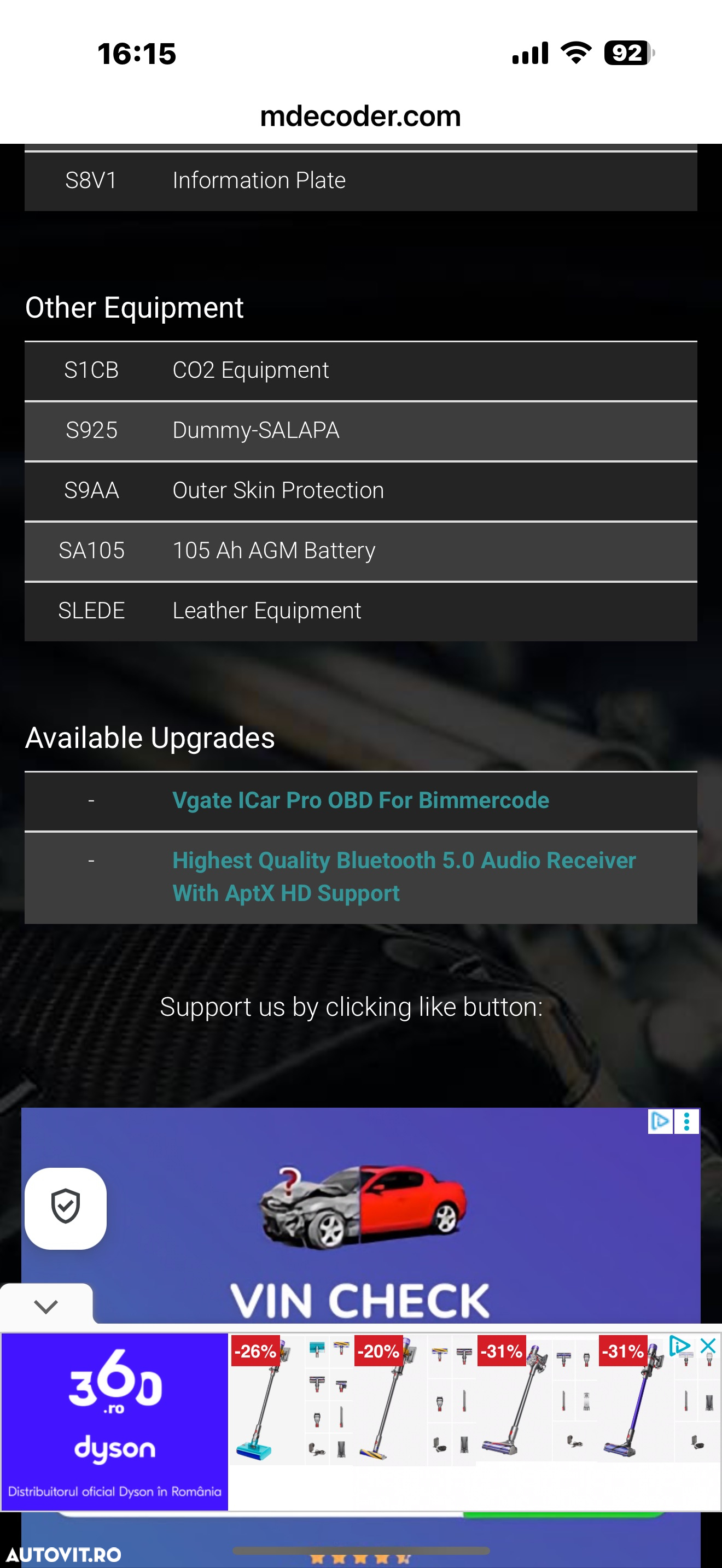This screenshot has height=1568, width=722.
Task: Open Vgate ICar Pro OBD For Bimmercode link
Action: pyautogui.click(x=360, y=800)
